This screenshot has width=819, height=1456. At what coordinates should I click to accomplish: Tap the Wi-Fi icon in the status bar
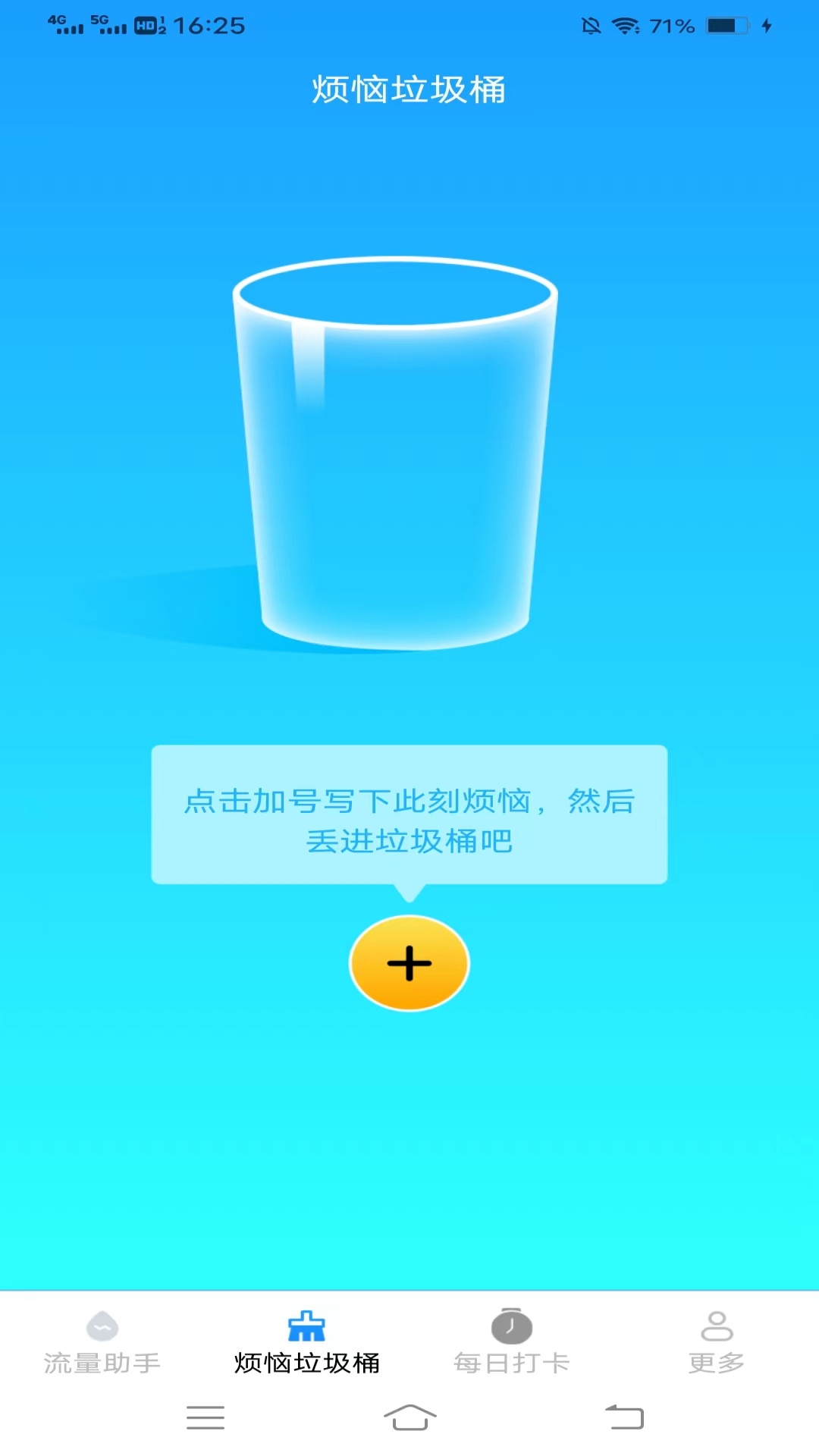click(x=623, y=25)
